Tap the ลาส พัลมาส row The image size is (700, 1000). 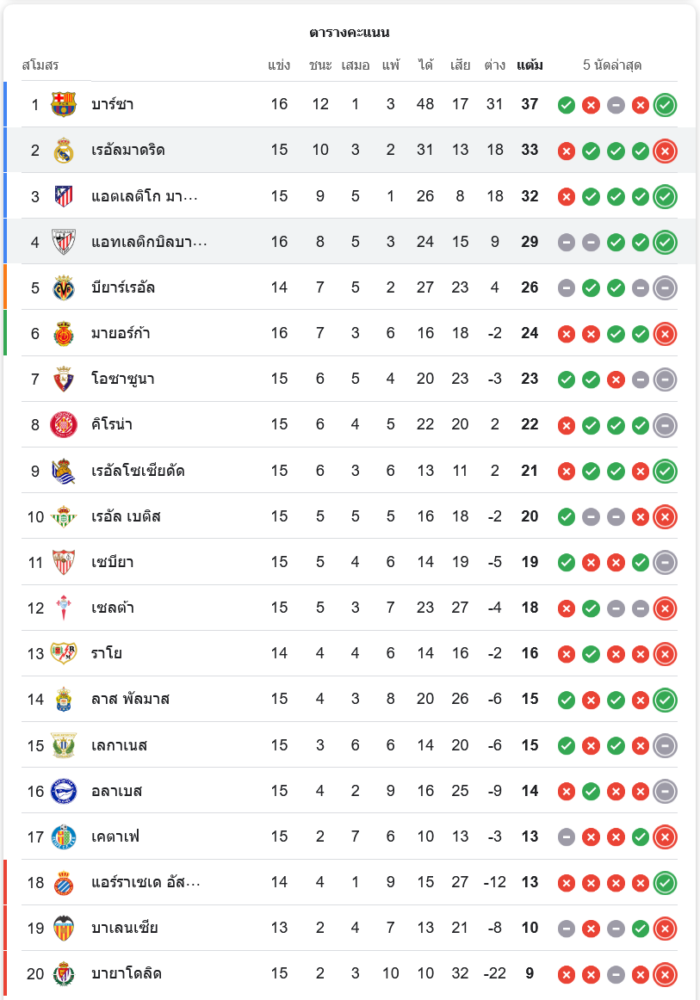[x=130, y=699]
